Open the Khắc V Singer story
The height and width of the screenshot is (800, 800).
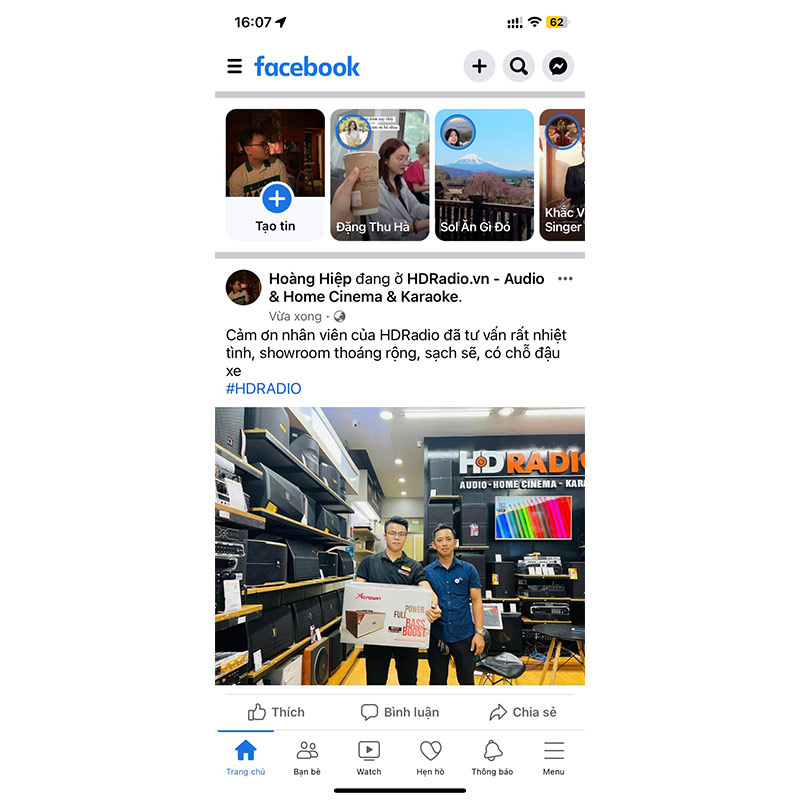pyautogui.click(x=562, y=175)
